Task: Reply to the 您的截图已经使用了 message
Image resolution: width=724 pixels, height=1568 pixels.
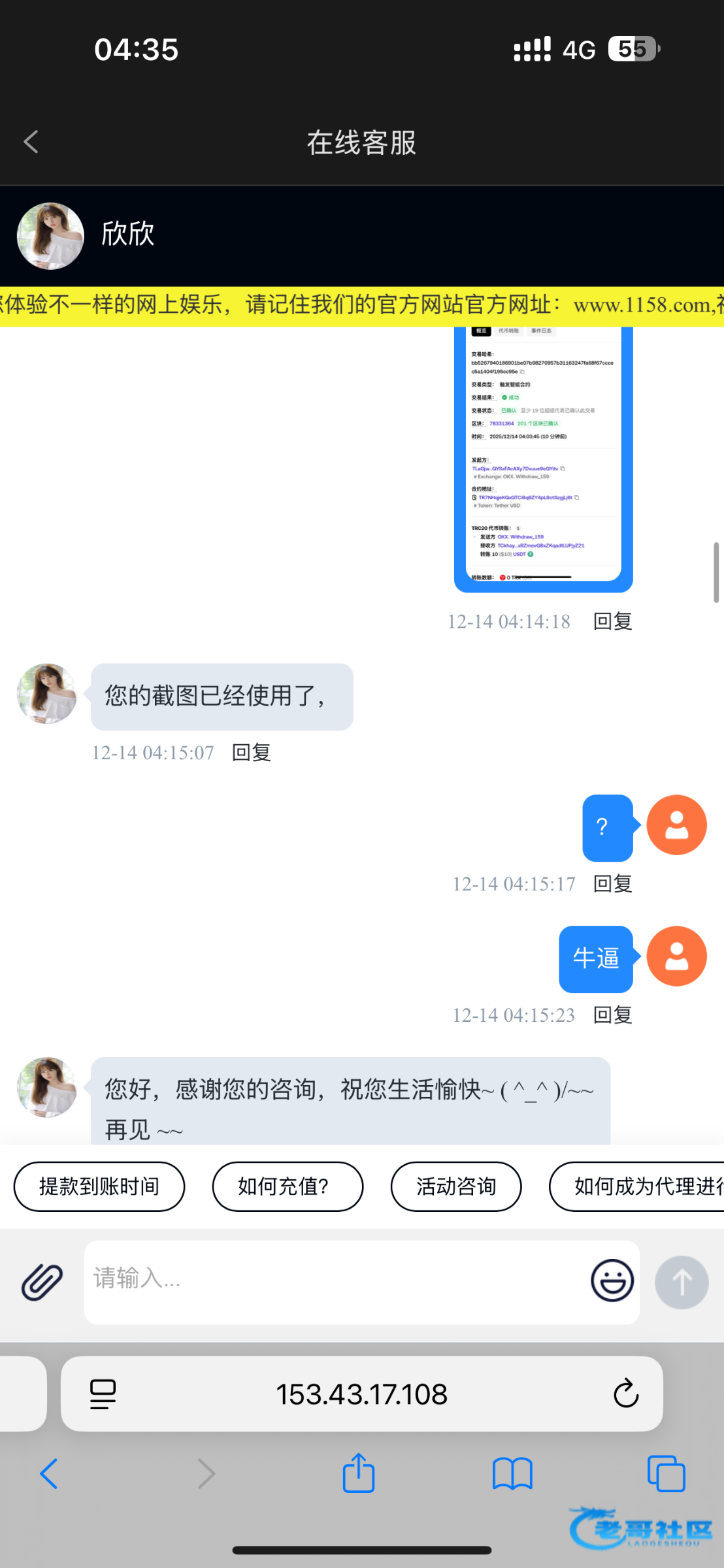Action: 252,753
